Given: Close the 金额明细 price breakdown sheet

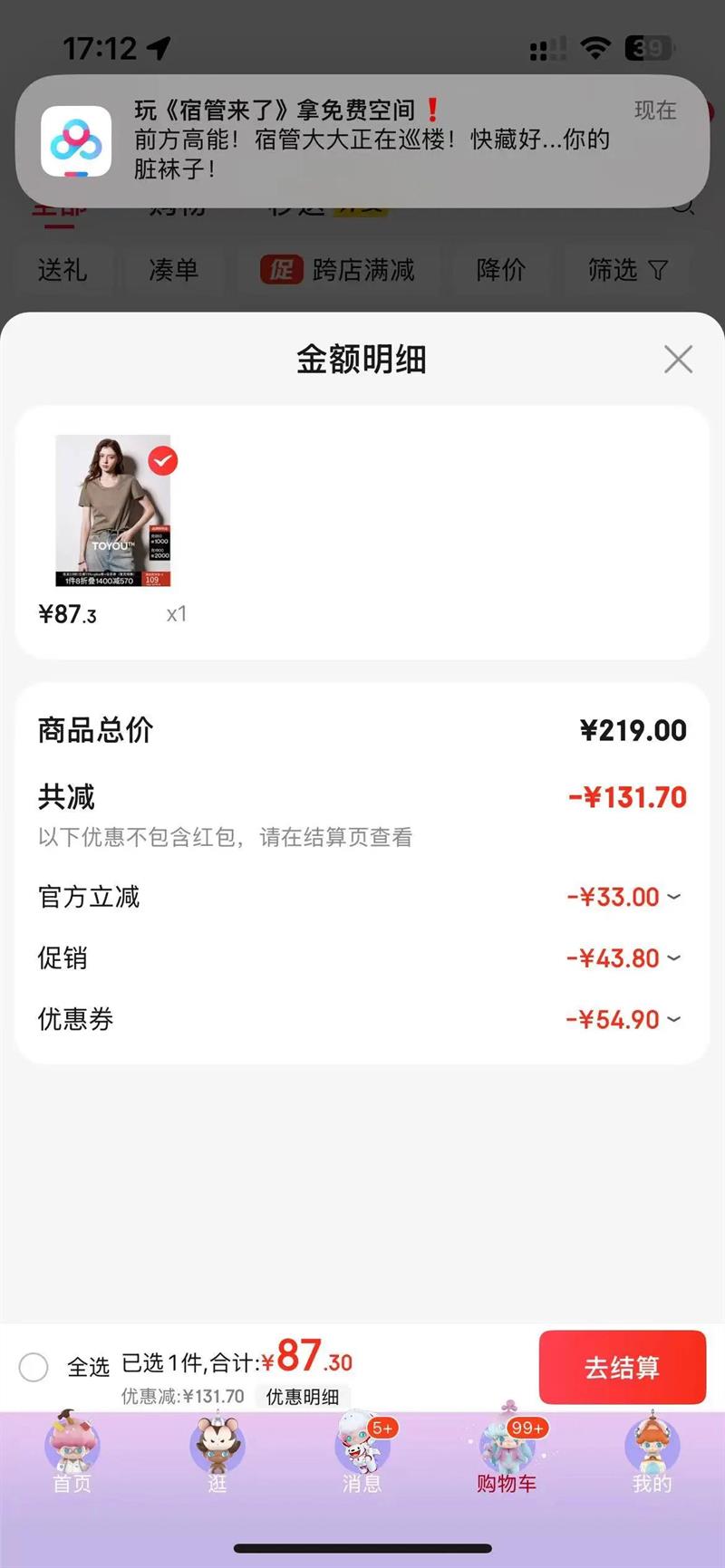Looking at the screenshot, I should tap(678, 360).
